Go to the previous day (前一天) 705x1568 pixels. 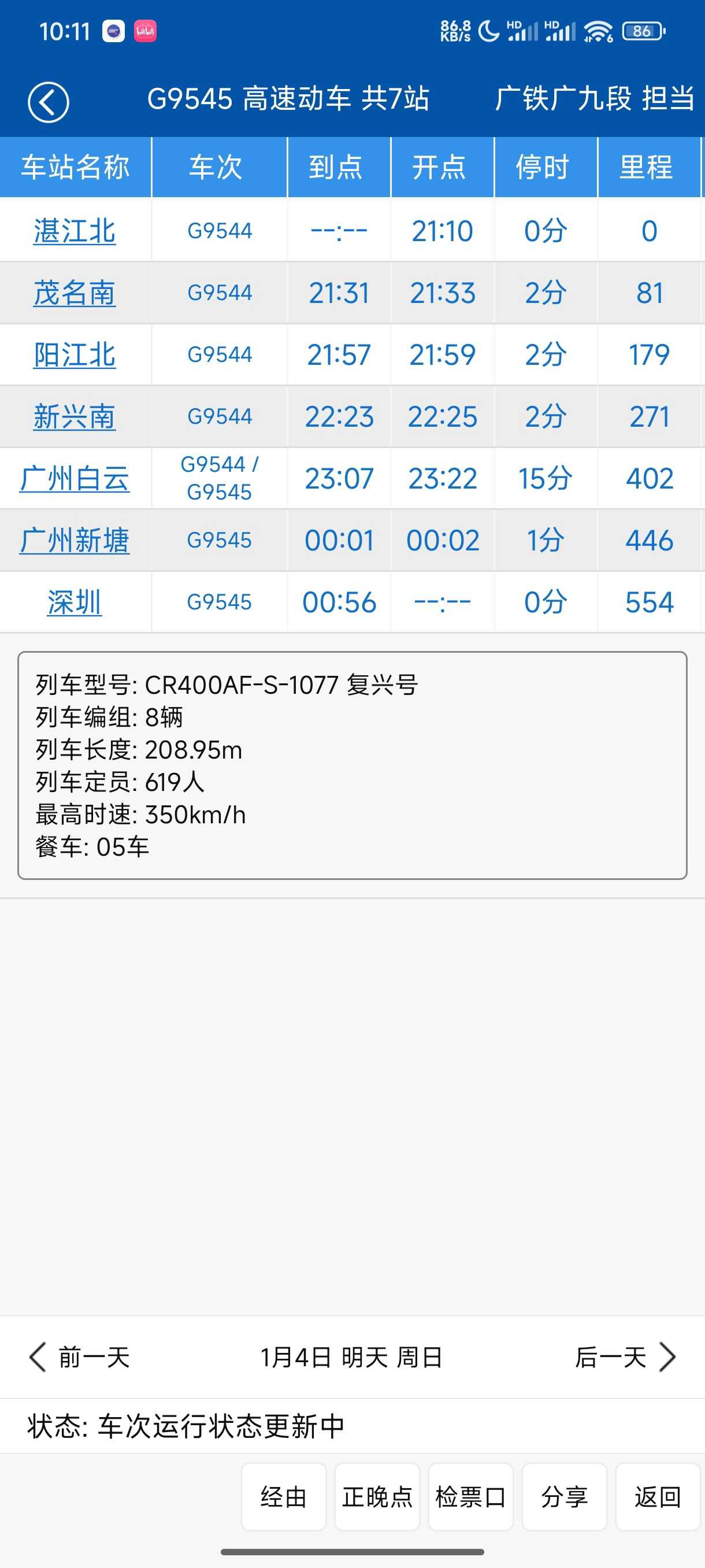(80, 1358)
